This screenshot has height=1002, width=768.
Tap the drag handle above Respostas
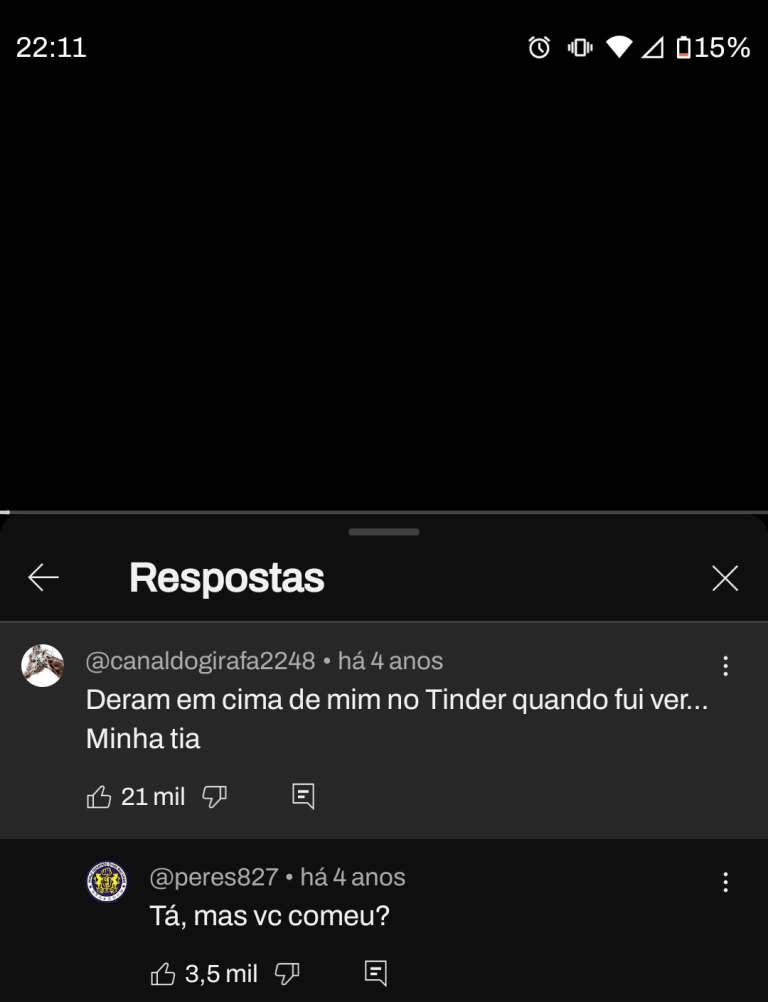[384, 532]
